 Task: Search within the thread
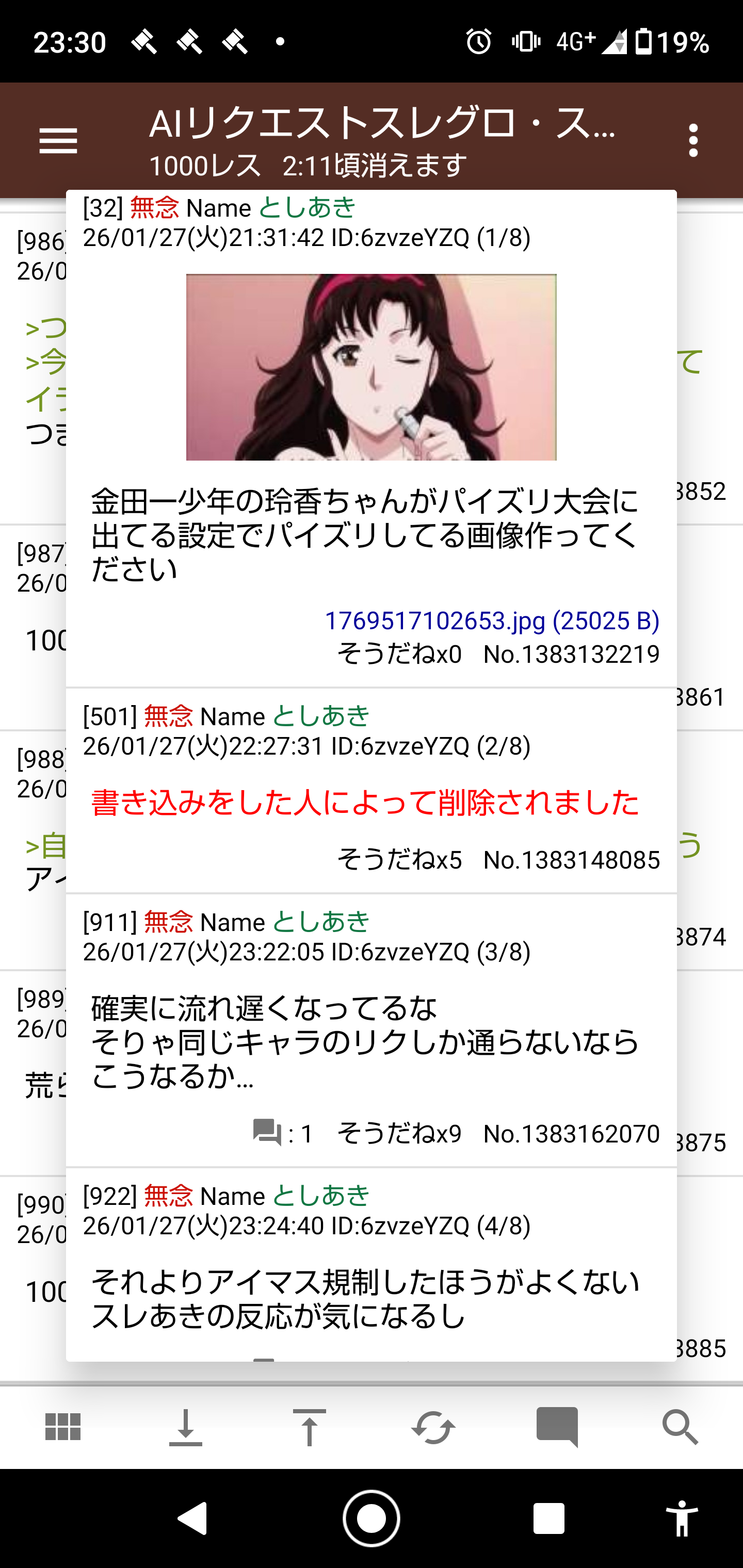[680, 1427]
